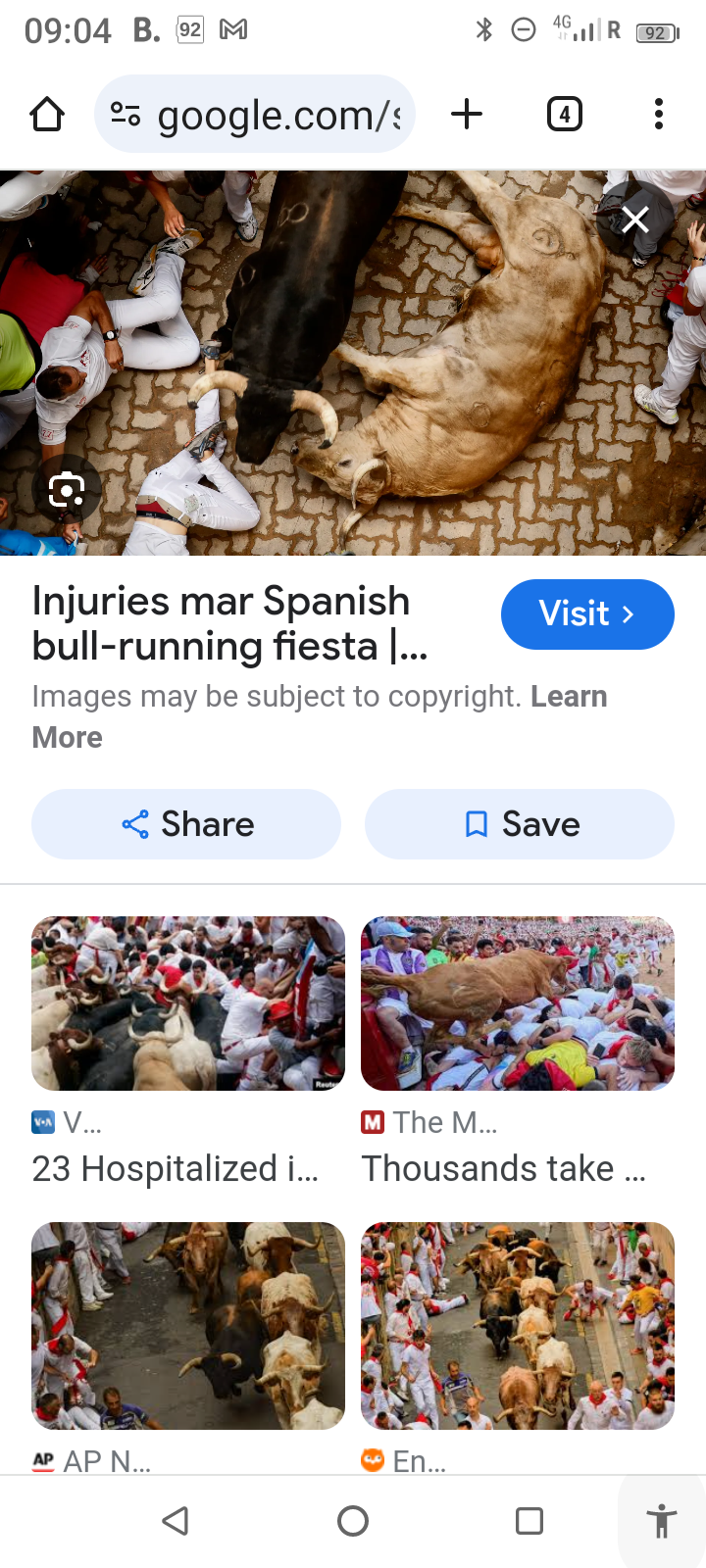Search this image with Google Lens
The image size is (706, 1568).
coord(67,489)
